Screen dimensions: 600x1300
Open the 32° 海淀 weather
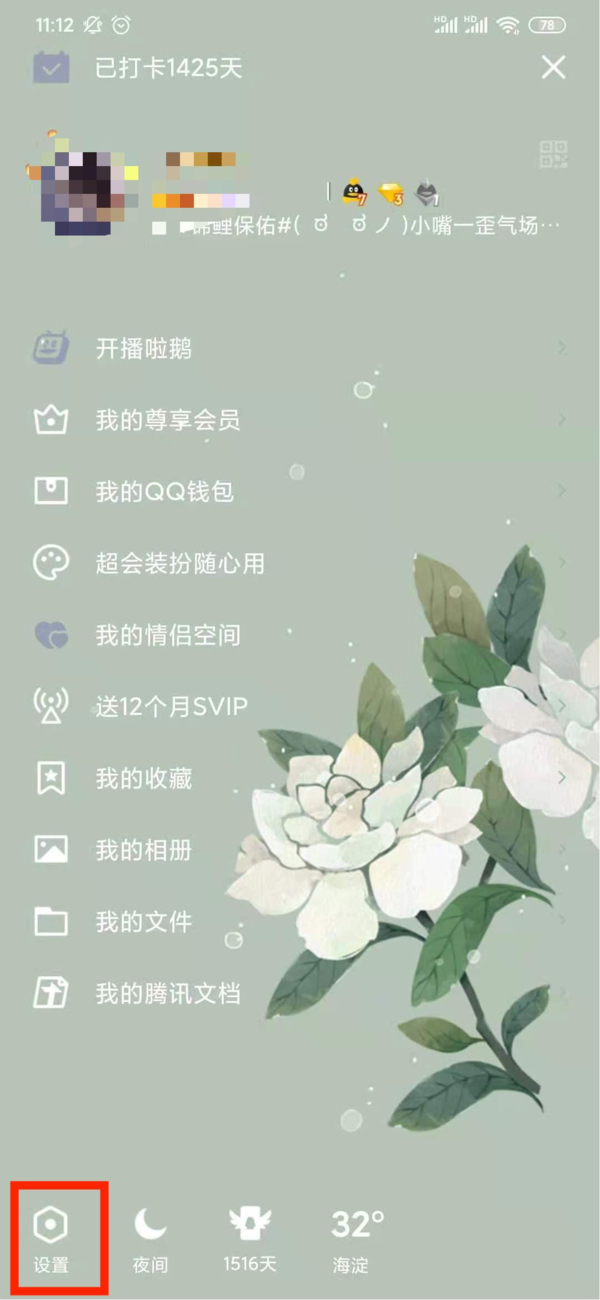[x=356, y=1238]
